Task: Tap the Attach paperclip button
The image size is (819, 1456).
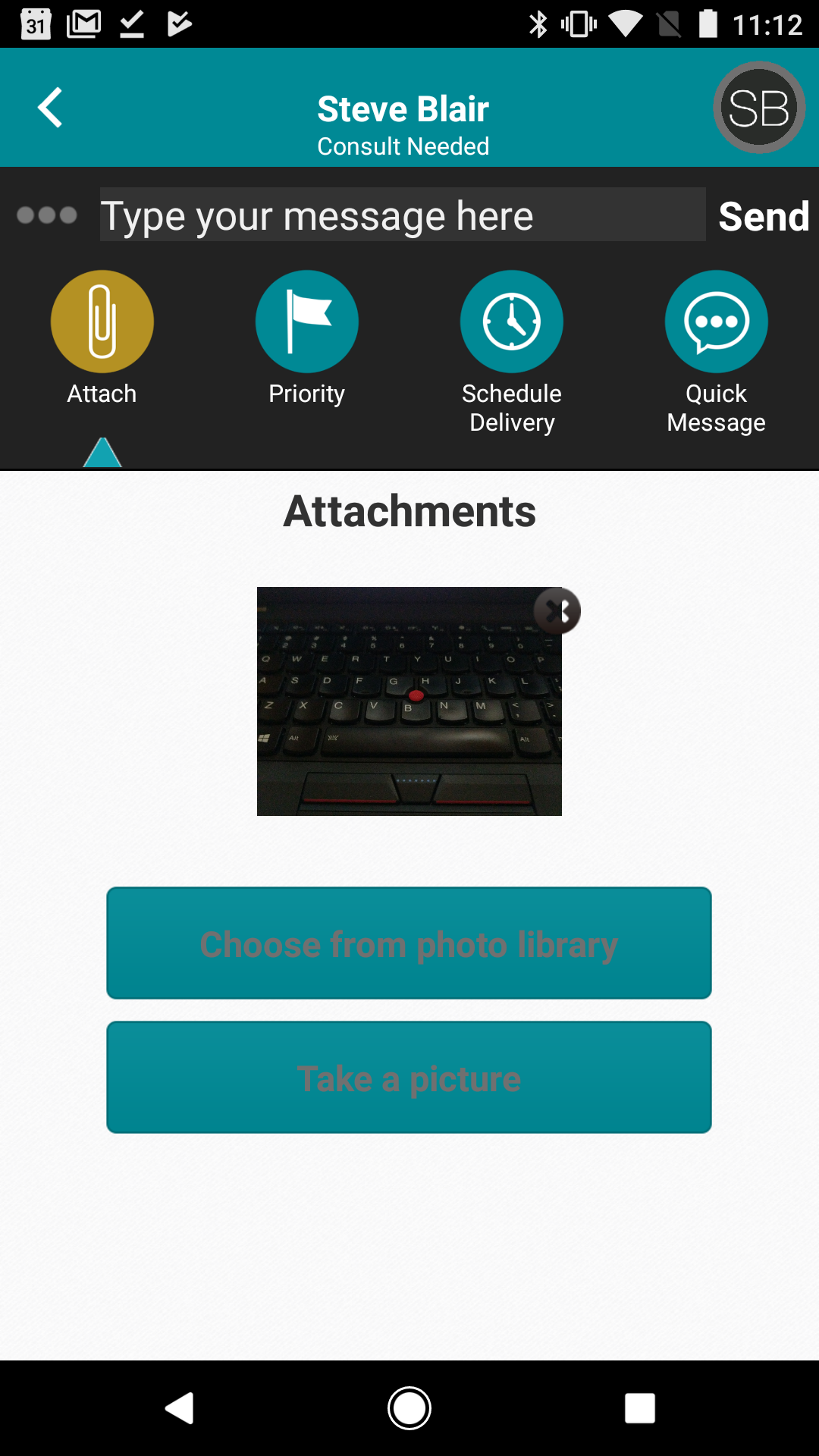Action: [x=102, y=322]
